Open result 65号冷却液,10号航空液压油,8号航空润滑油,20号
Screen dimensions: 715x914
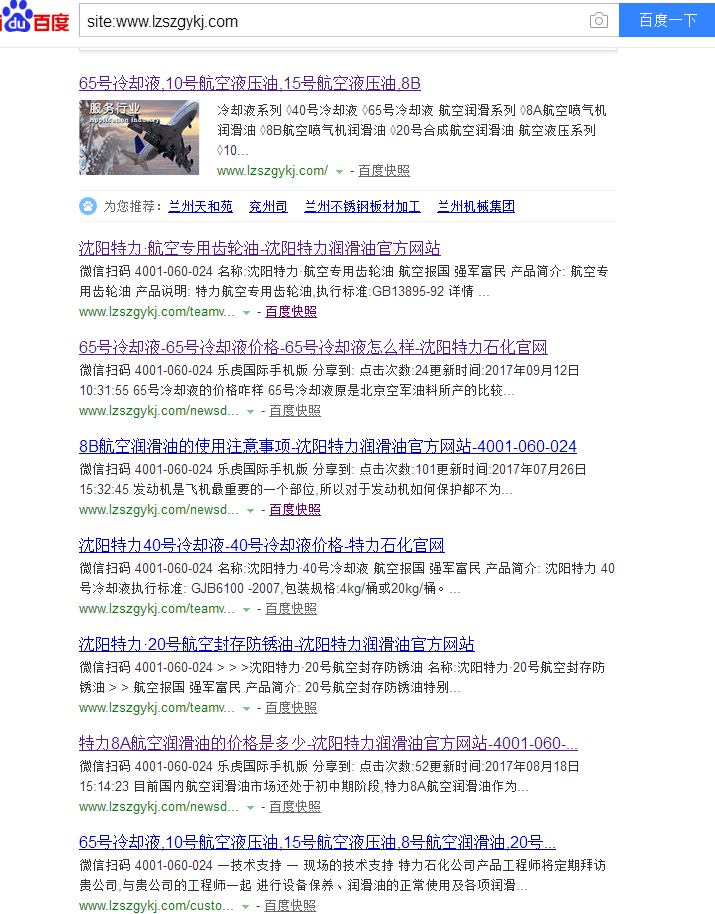click(317, 842)
